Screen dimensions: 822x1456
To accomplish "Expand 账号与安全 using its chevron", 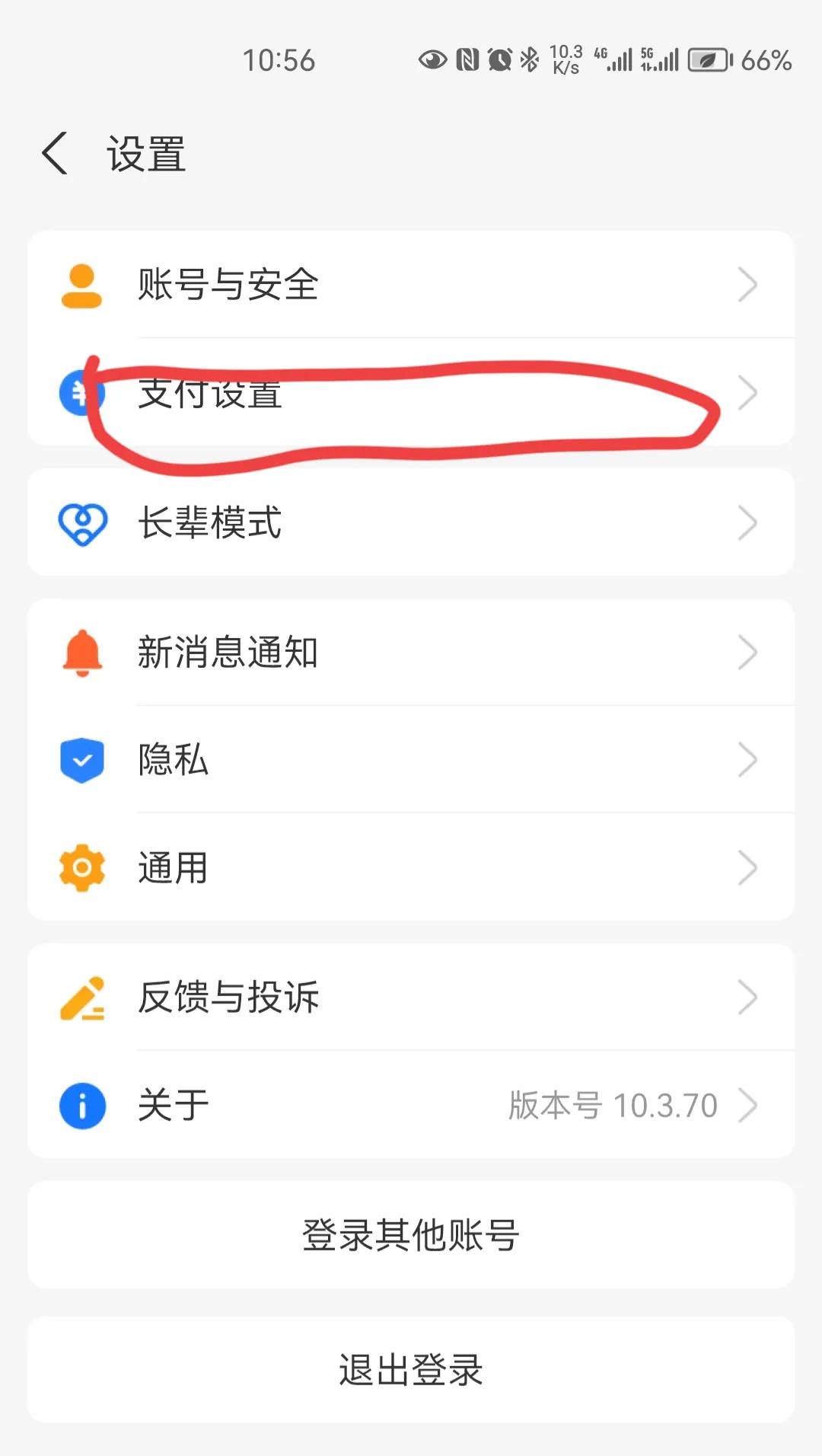I will [748, 283].
